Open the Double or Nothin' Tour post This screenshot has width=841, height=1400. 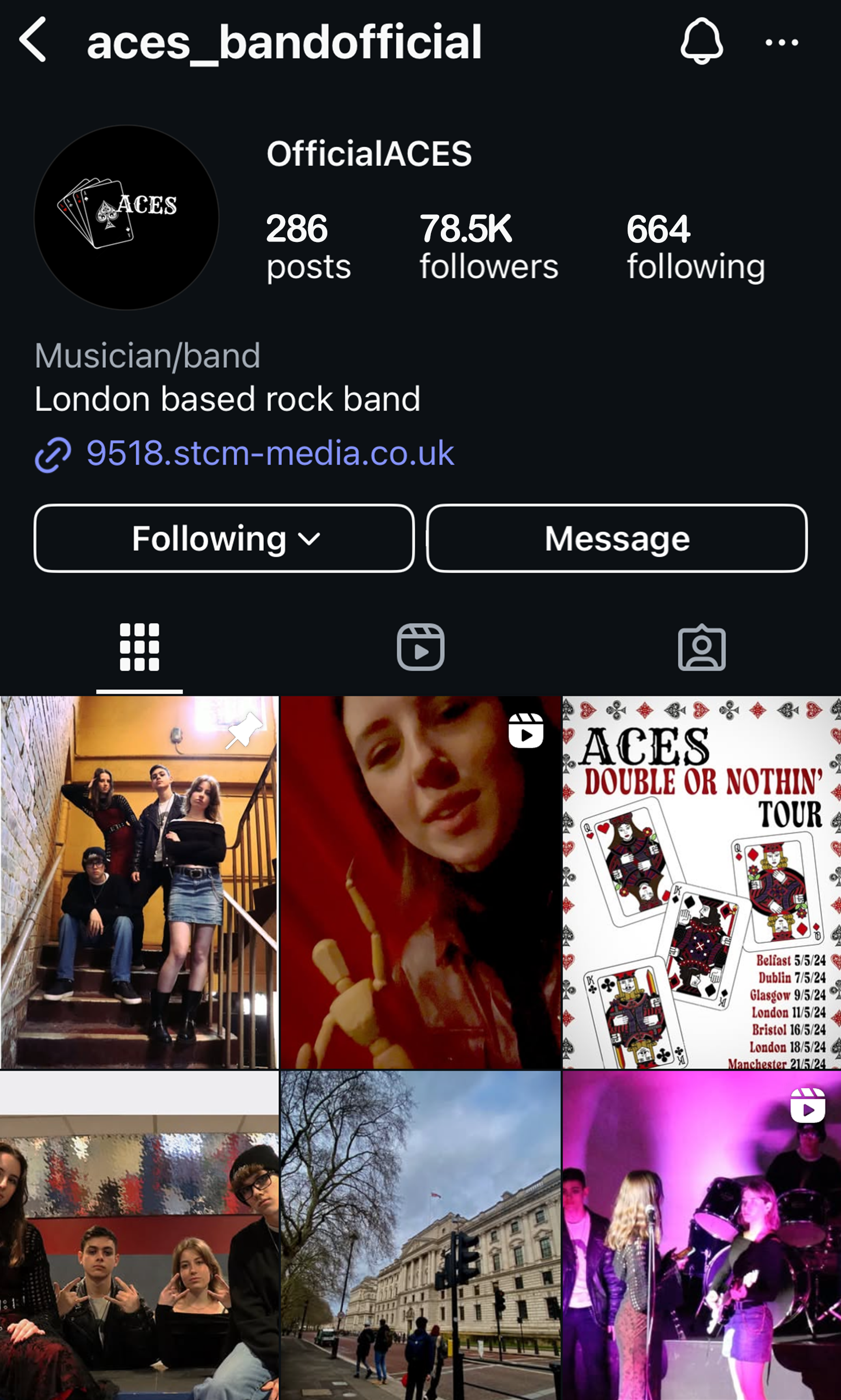[702, 882]
